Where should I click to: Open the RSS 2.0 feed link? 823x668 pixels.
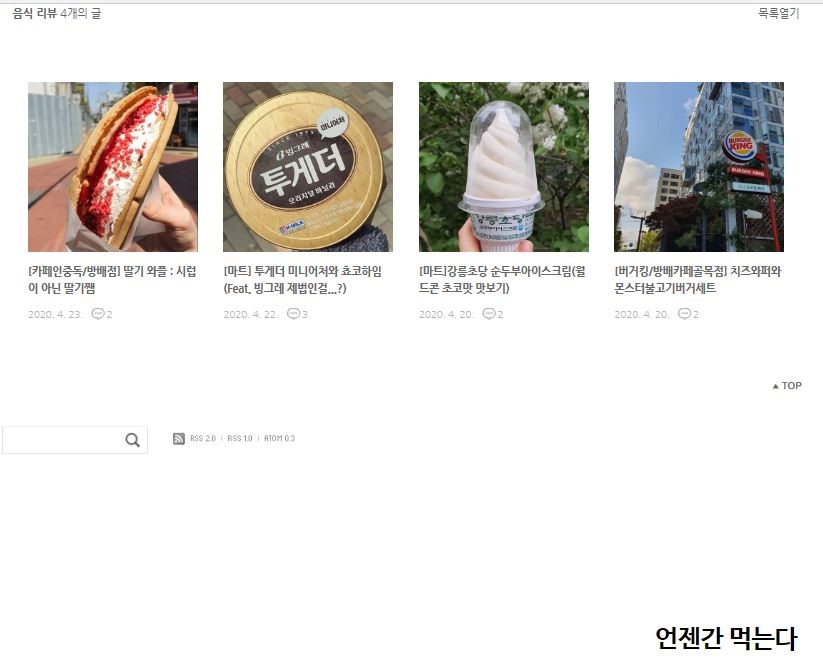[x=202, y=439]
